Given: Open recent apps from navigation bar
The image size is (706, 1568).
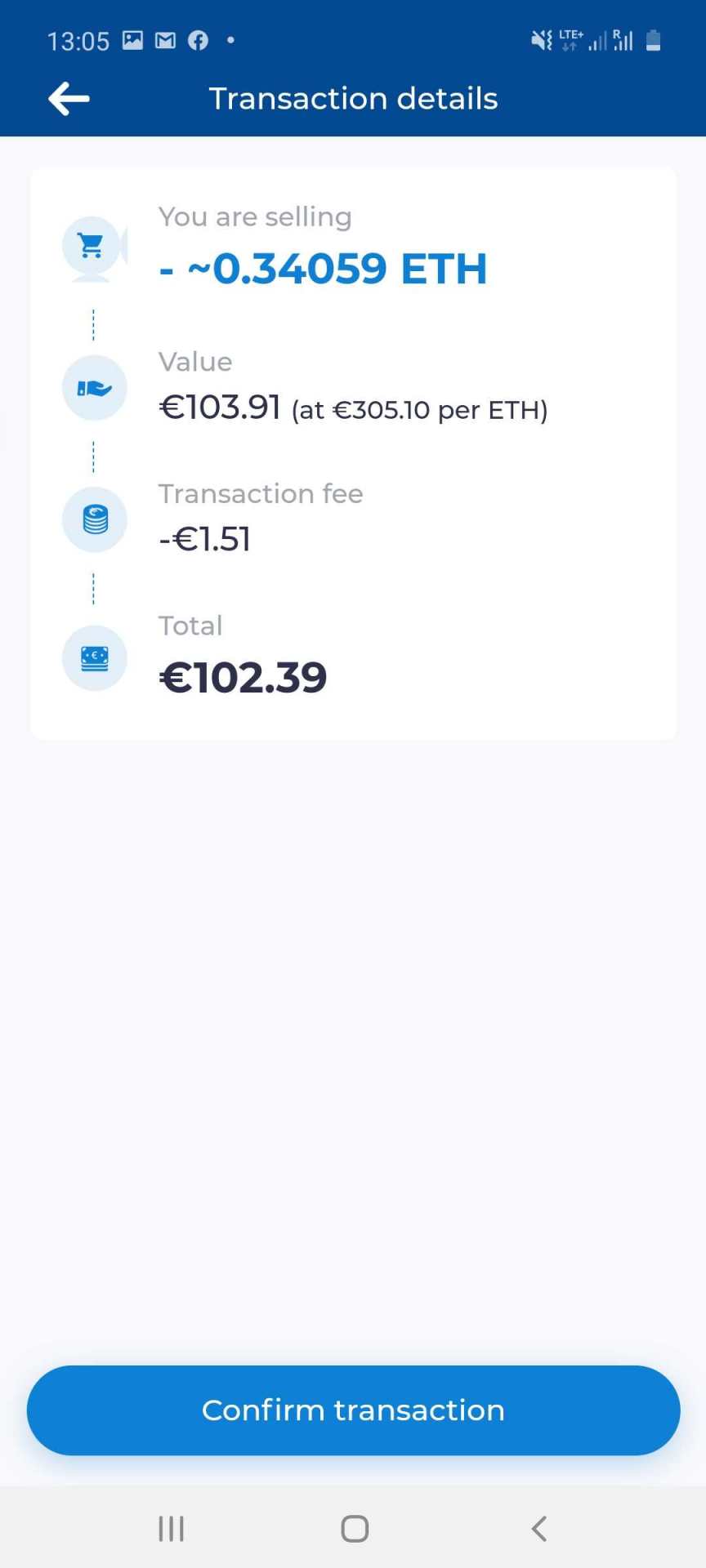Looking at the screenshot, I should pos(171,1529).
